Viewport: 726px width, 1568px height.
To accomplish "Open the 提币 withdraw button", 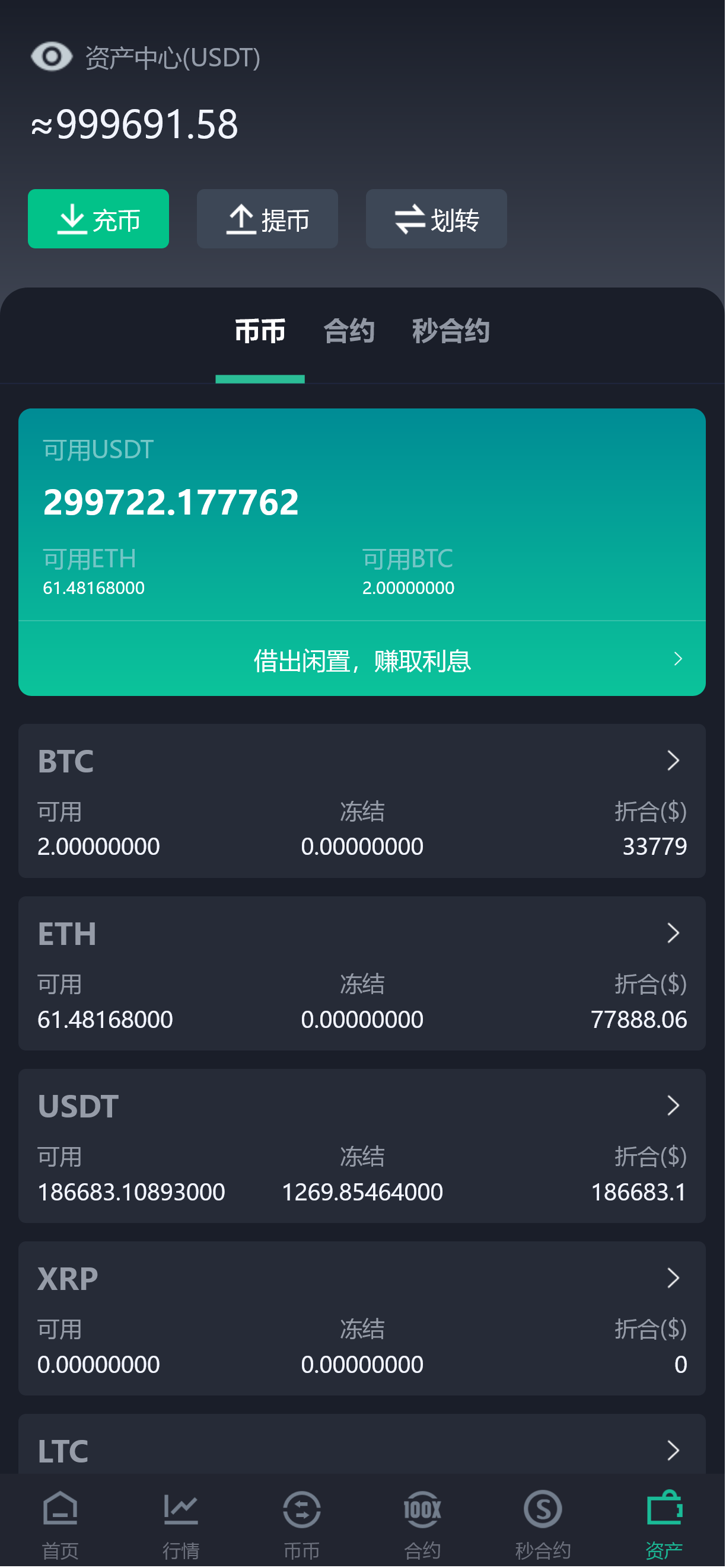I will 268,219.
